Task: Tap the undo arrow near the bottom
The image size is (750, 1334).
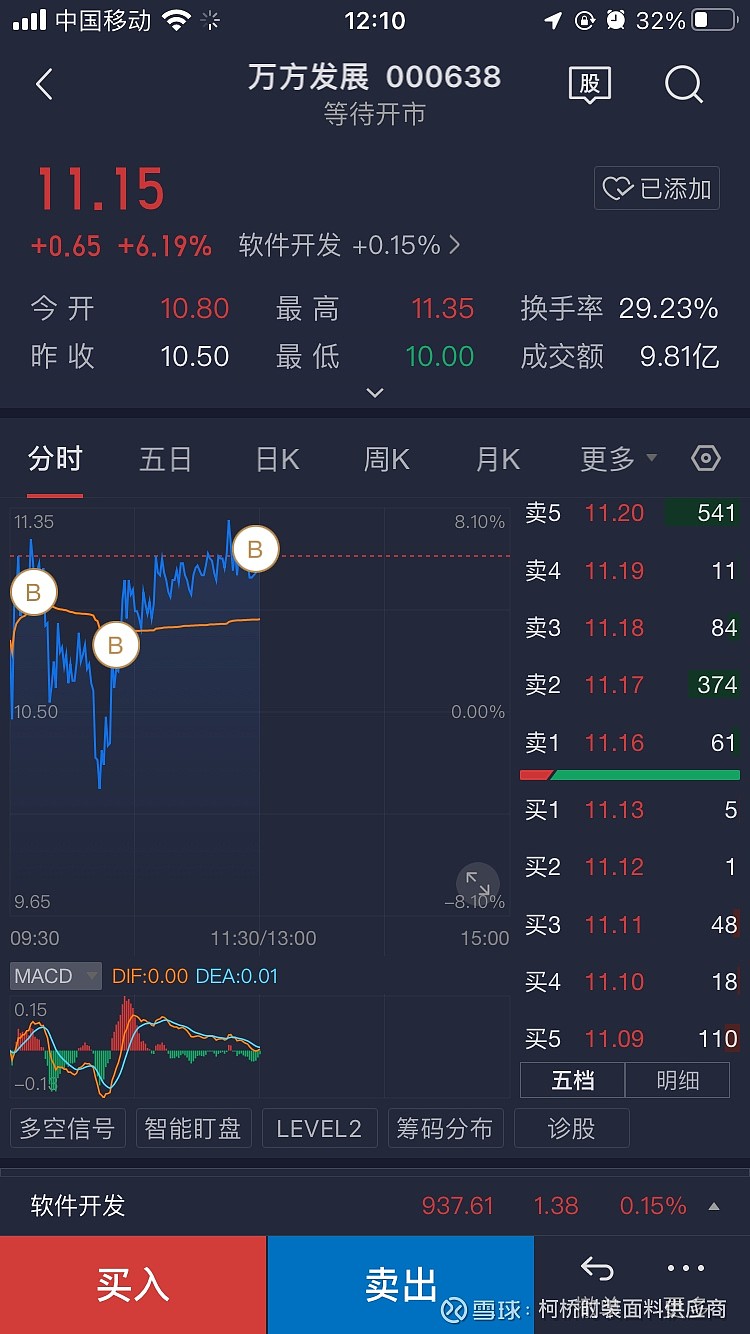Action: pyautogui.click(x=597, y=1266)
